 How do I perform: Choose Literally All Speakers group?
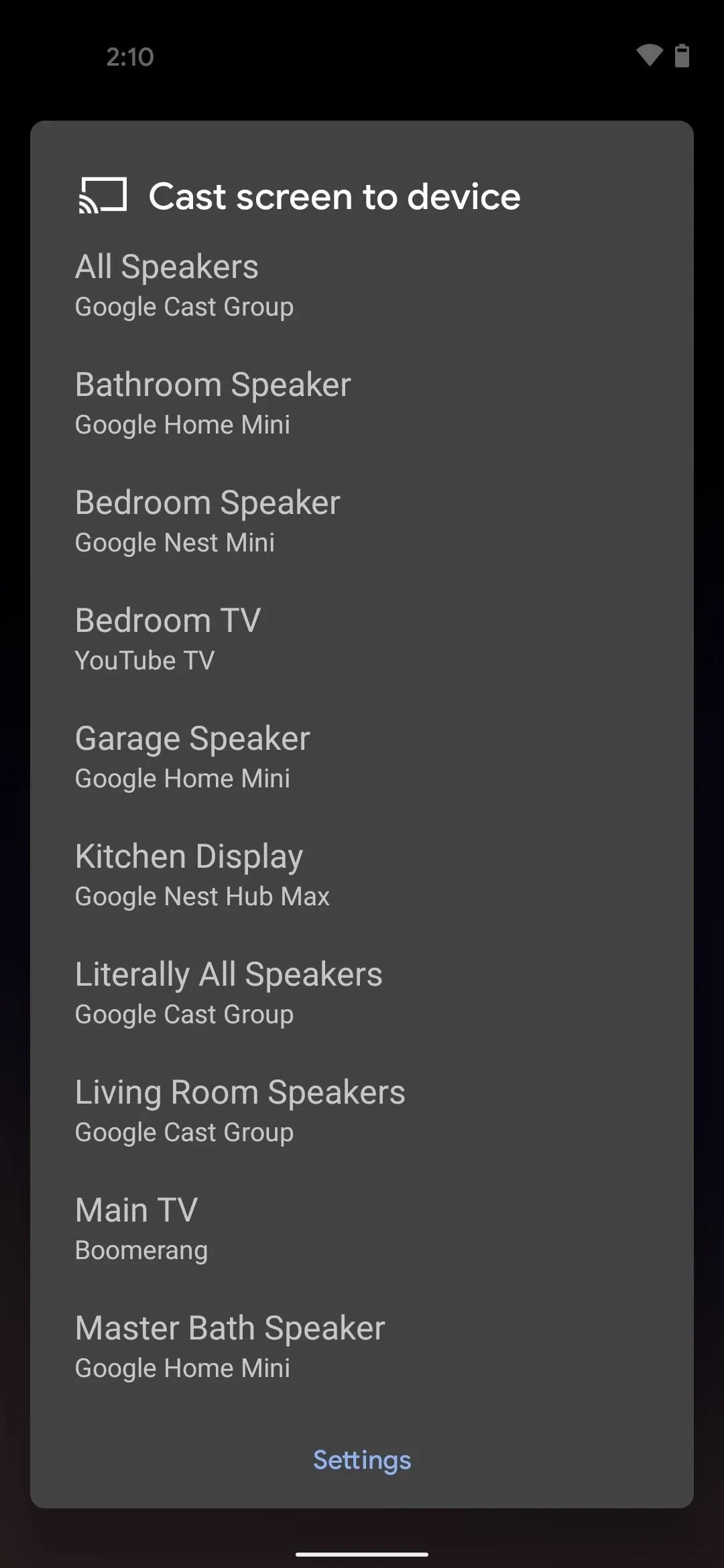(x=362, y=992)
